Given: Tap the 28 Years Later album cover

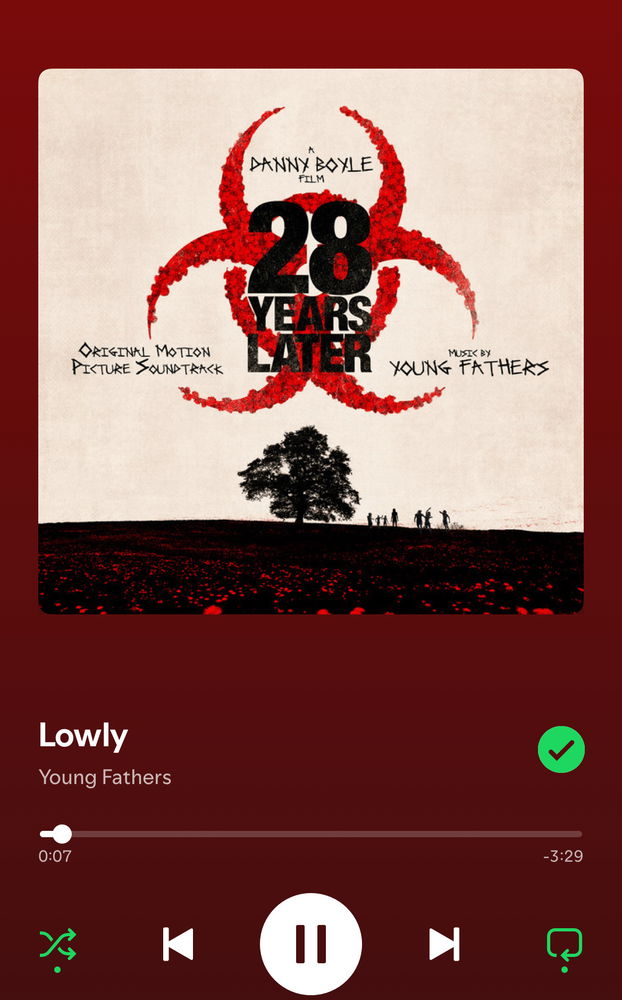Looking at the screenshot, I should (x=311, y=341).
